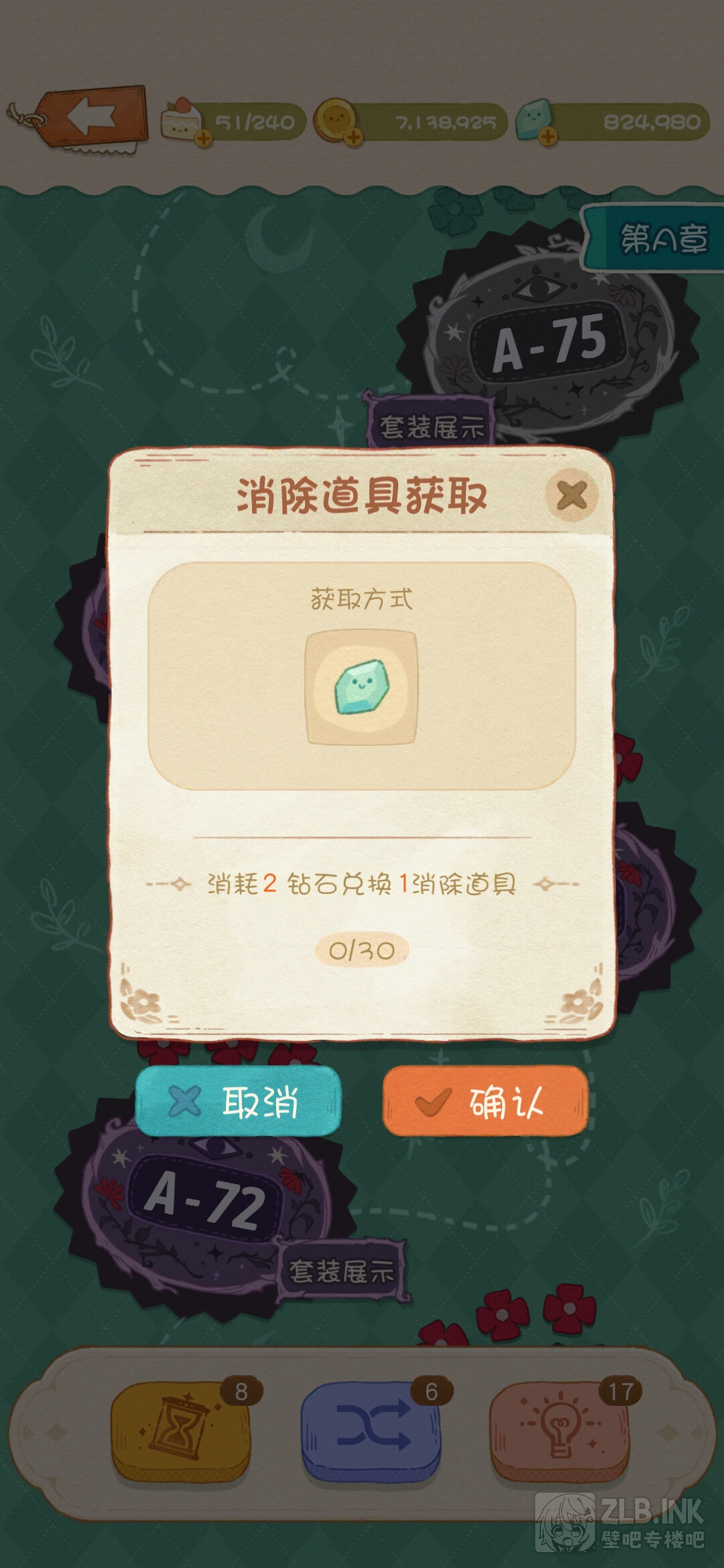Confirm the exchange with 确认
Viewport: 724px width, 1568px height.
pyautogui.click(x=485, y=1101)
